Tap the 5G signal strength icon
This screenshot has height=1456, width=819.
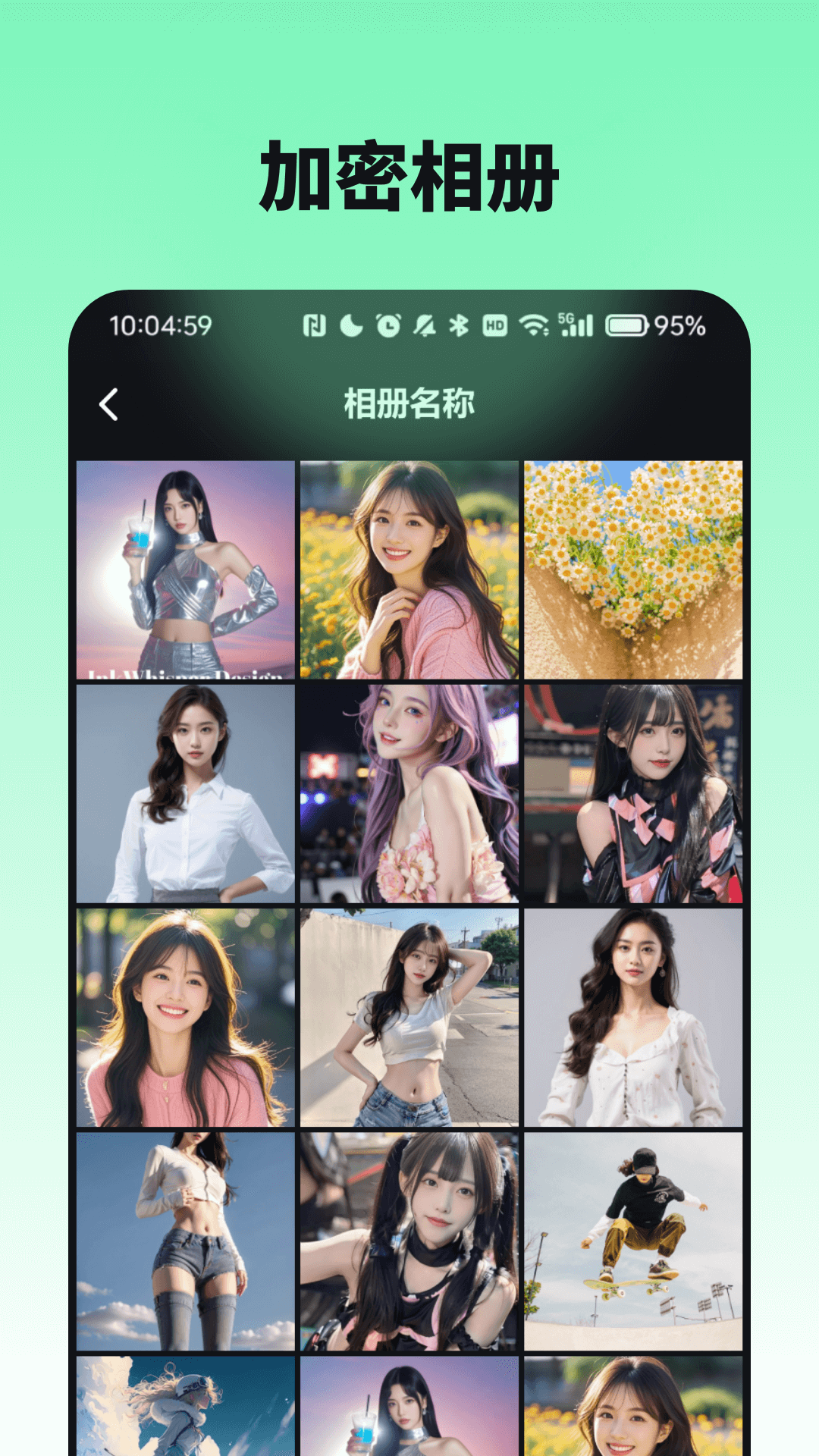click(x=575, y=326)
